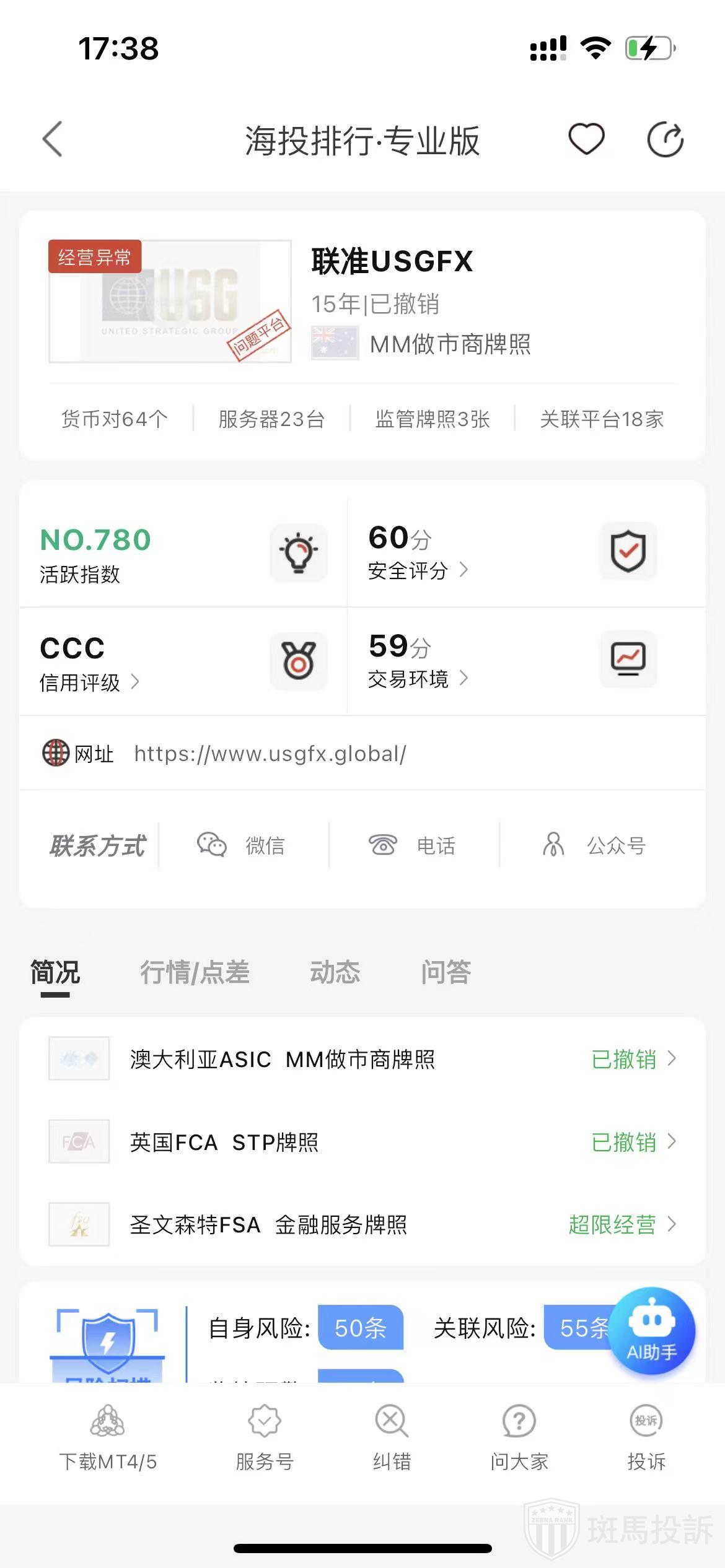Open the 公众号 contact option
Viewport: 725px width, 1568px height.
coord(595,845)
